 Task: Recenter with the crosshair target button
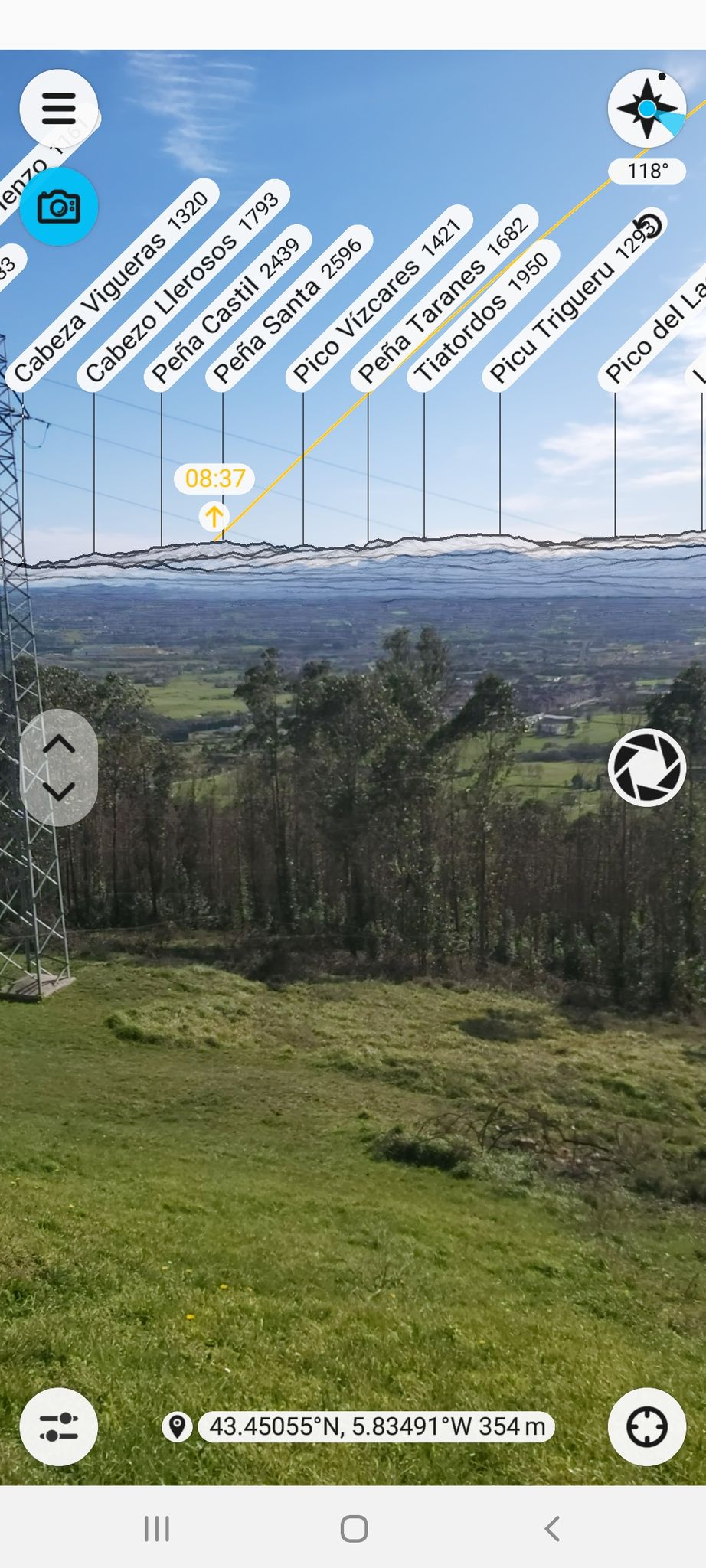point(647,1426)
